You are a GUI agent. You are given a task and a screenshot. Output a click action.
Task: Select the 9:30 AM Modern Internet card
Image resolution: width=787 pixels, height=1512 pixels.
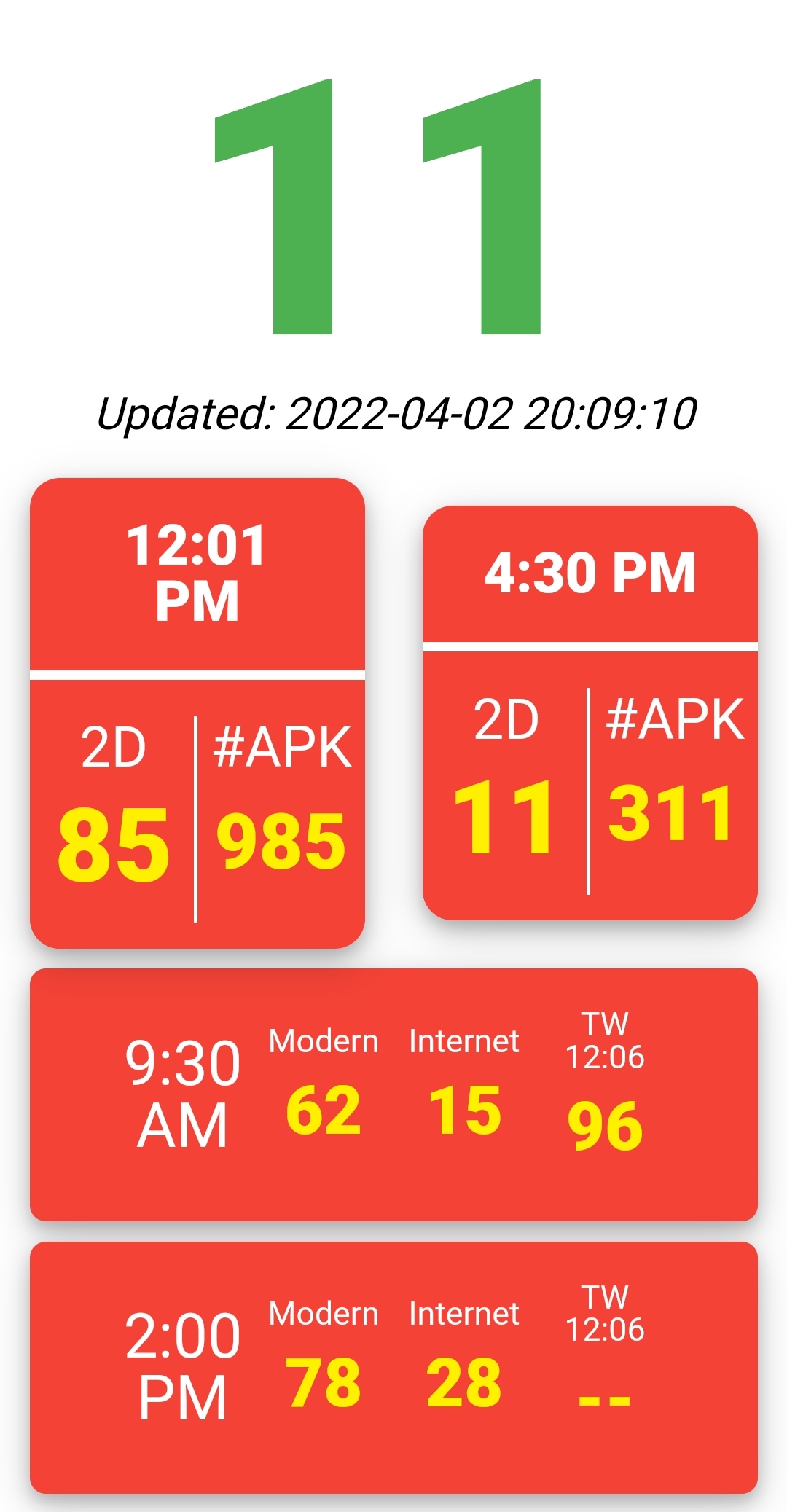[x=393, y=1094]
